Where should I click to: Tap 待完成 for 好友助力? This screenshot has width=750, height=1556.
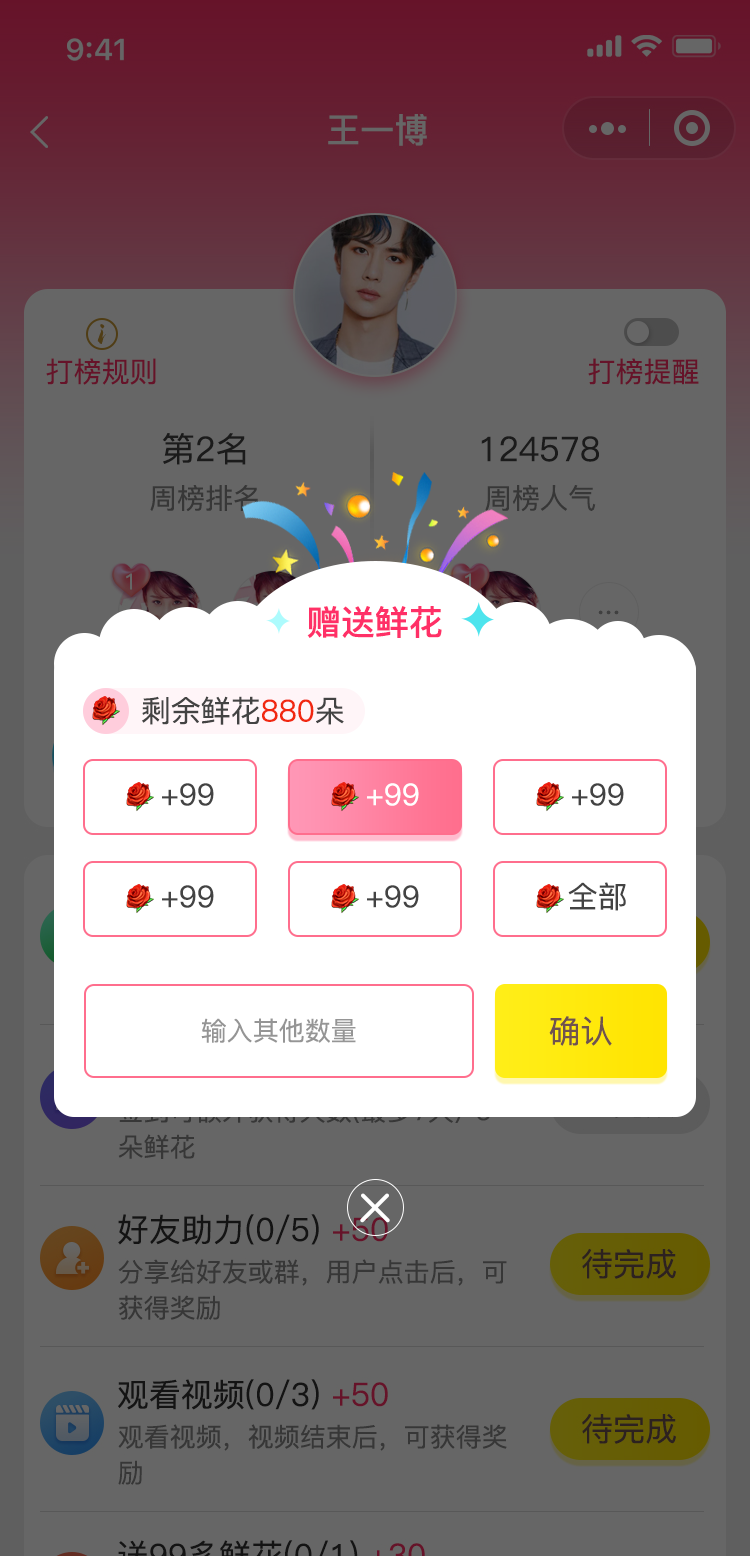click(629, 1265)
